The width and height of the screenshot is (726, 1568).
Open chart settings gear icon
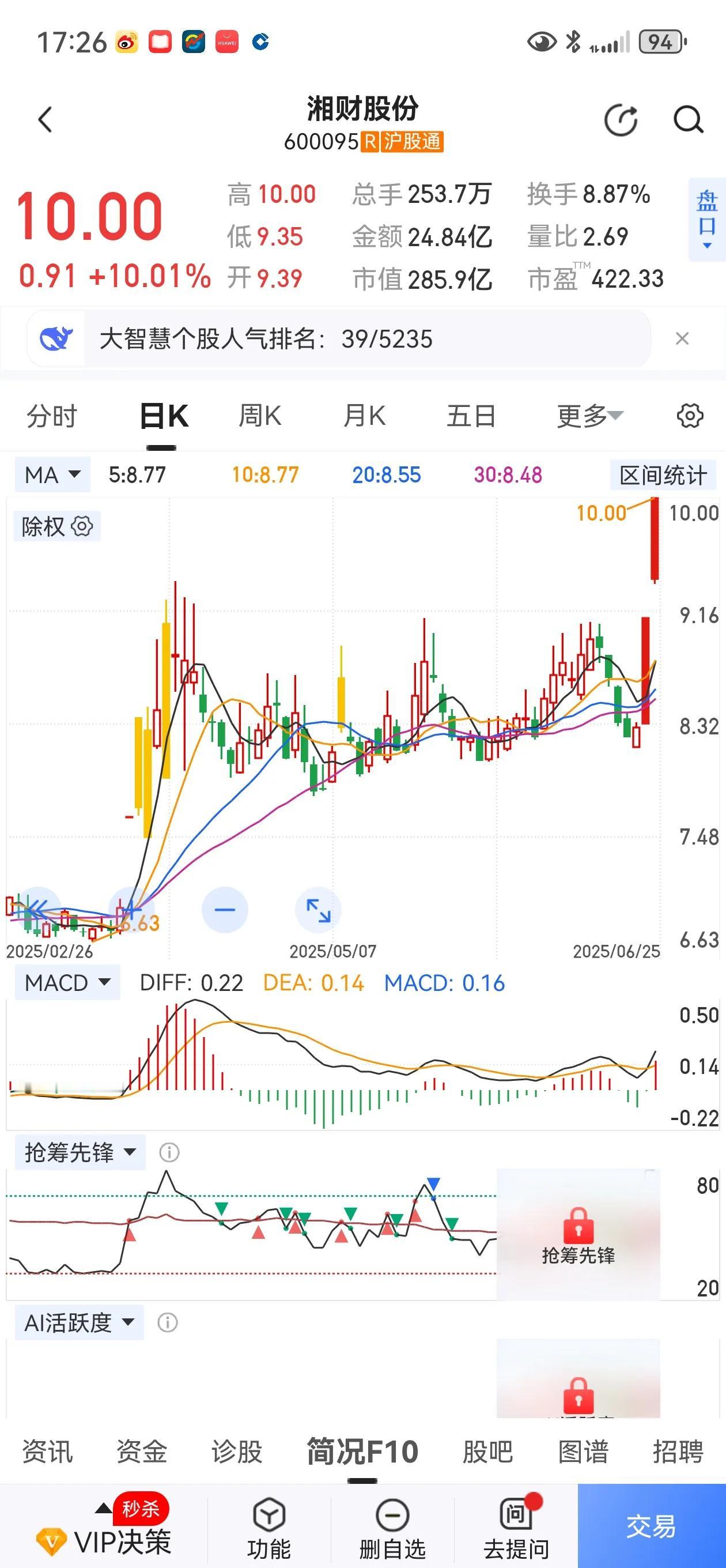[x=690, y=416]
